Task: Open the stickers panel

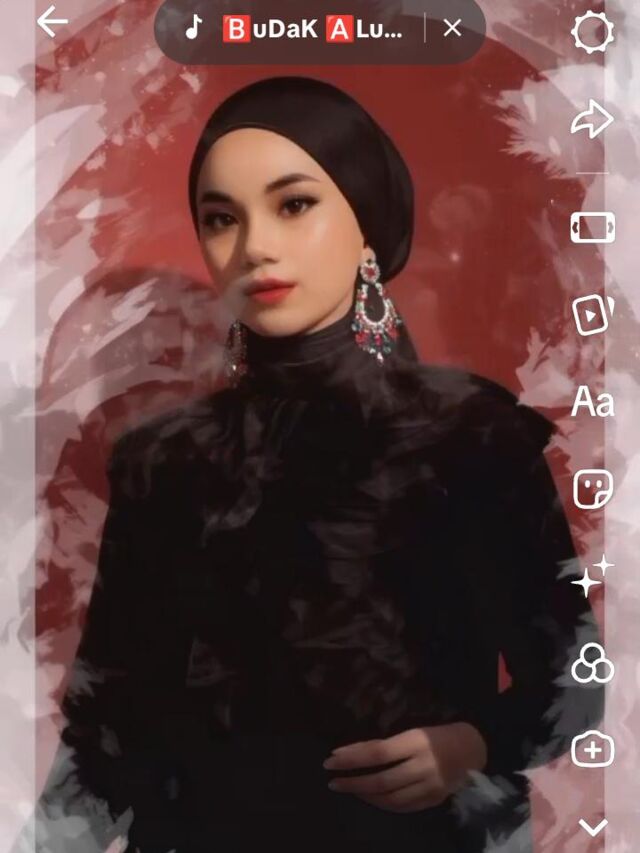Action: 592,490
